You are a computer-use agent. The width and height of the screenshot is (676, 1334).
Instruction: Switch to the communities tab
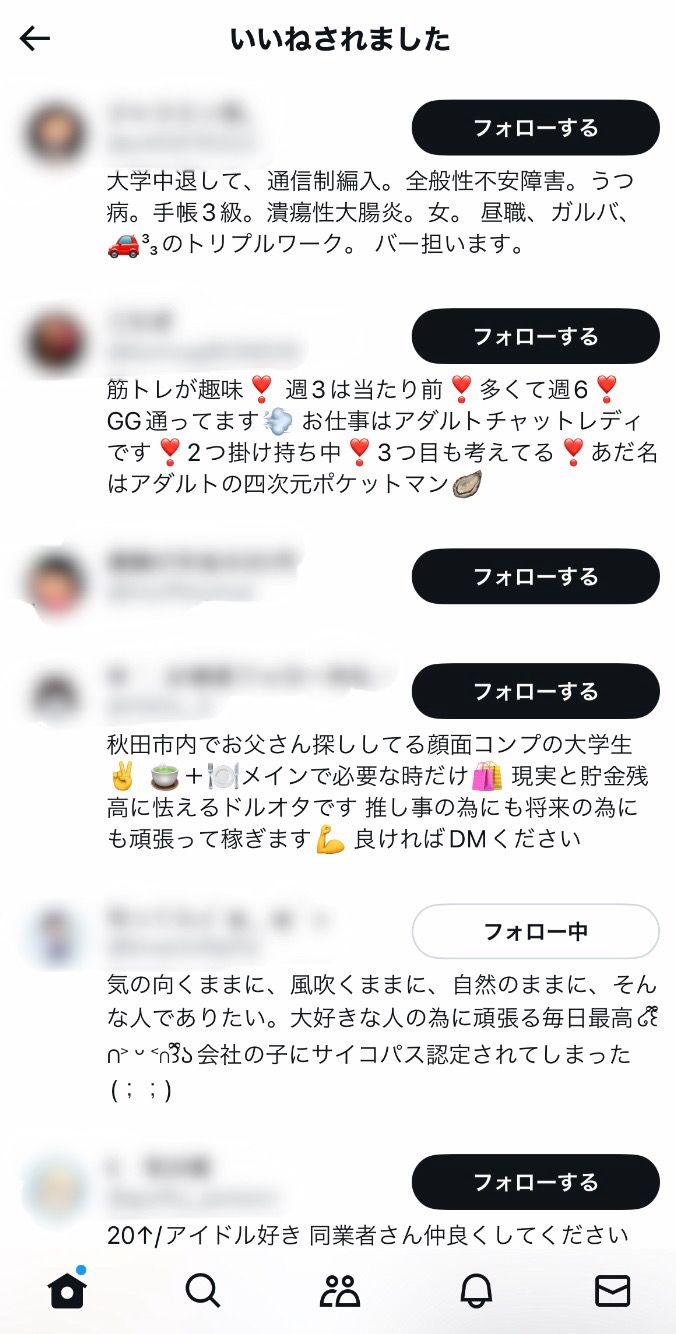tap(340, 1291)
